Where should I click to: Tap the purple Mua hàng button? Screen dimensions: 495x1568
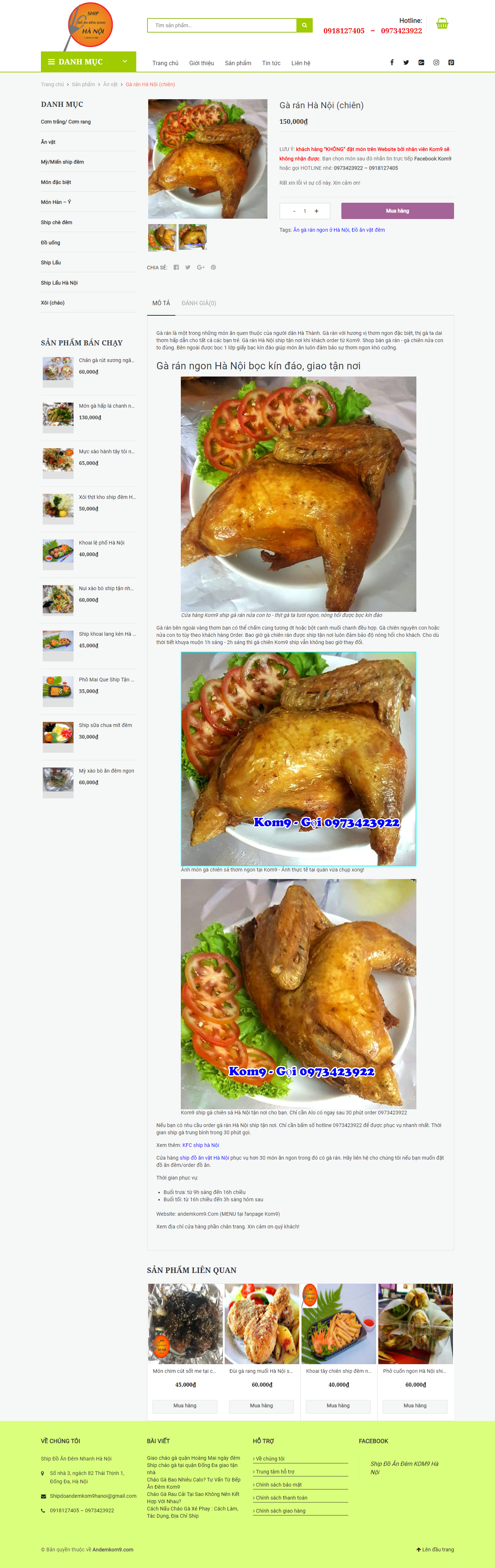(x=397, y=211)
